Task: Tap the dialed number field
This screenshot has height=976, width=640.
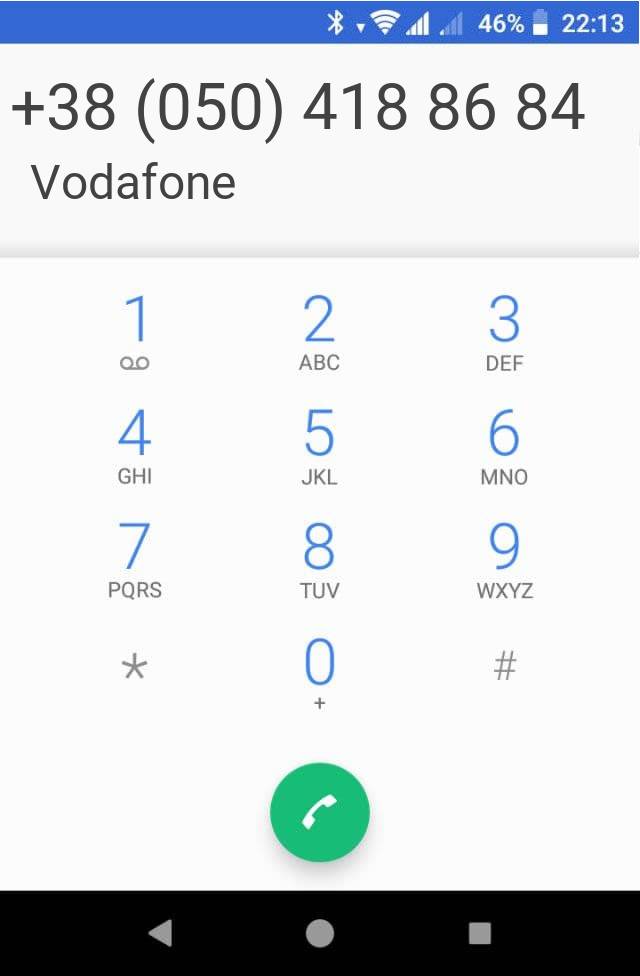Action: pyautogui.click(x=298, y=108)
